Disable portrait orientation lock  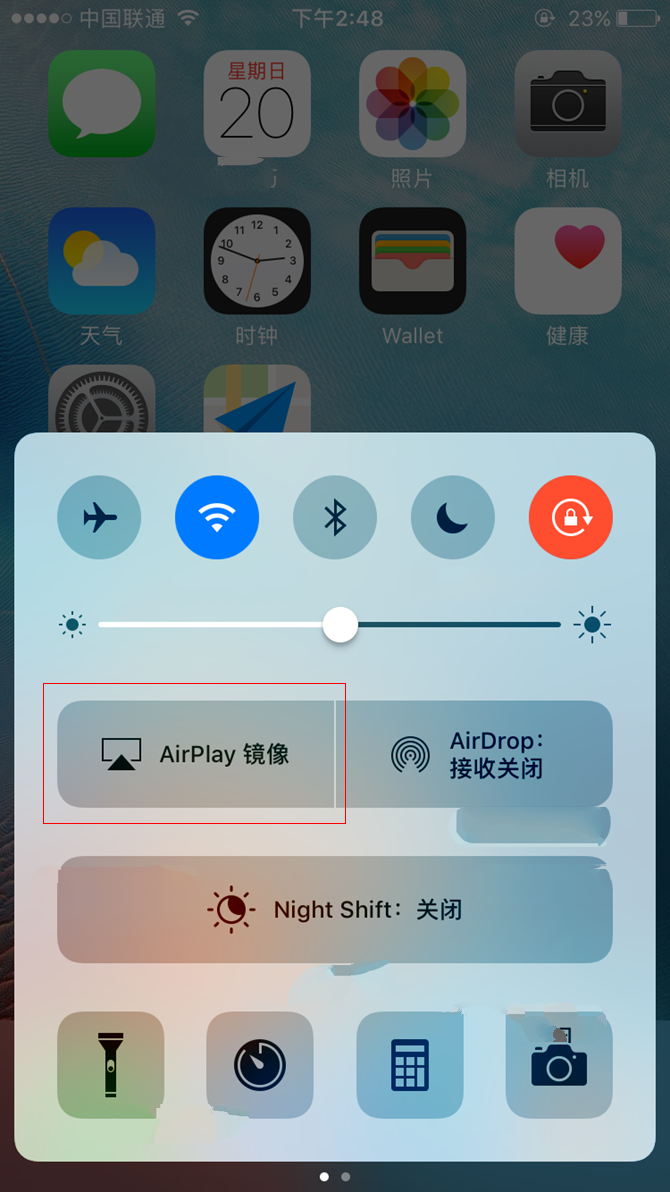point(571,517)
